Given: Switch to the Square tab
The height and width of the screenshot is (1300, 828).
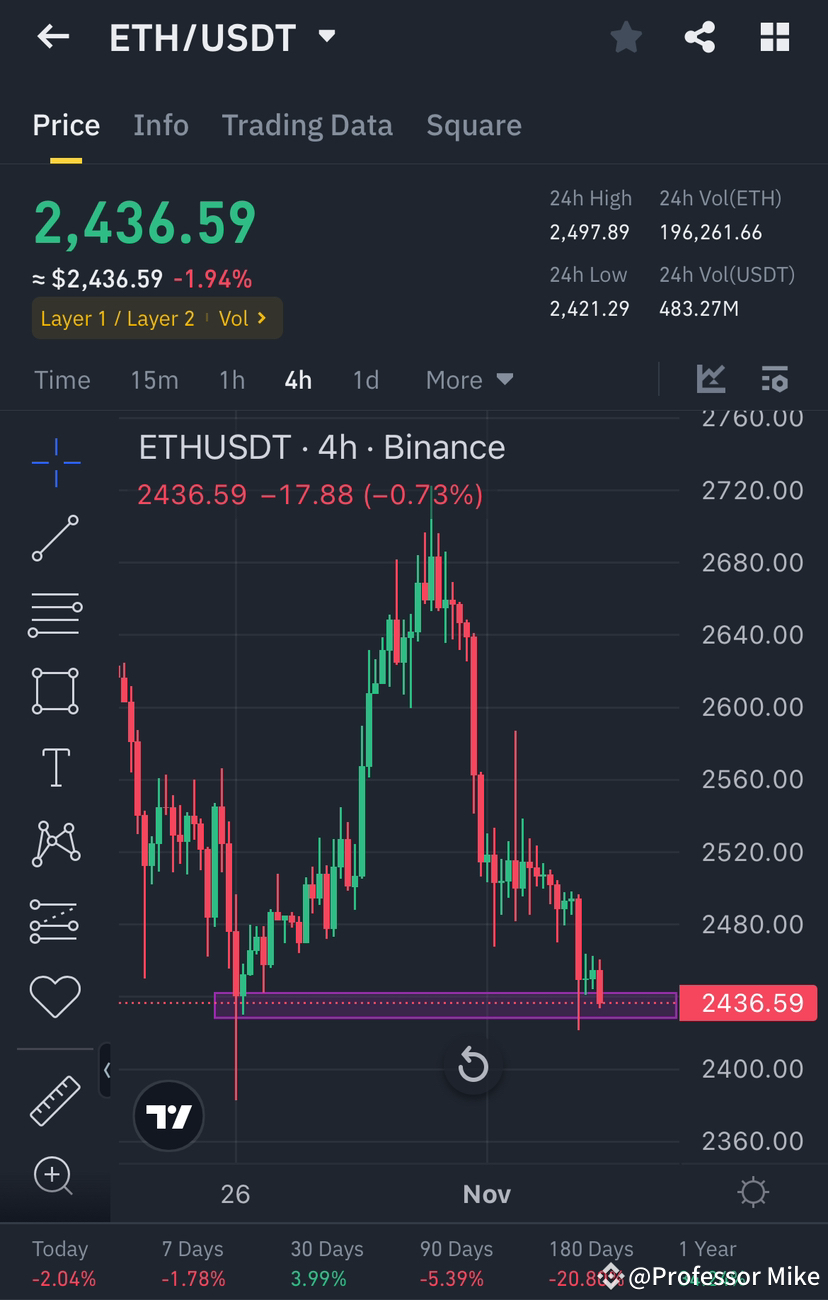Looking at the screenshot, I should click(x=474, y=124).
